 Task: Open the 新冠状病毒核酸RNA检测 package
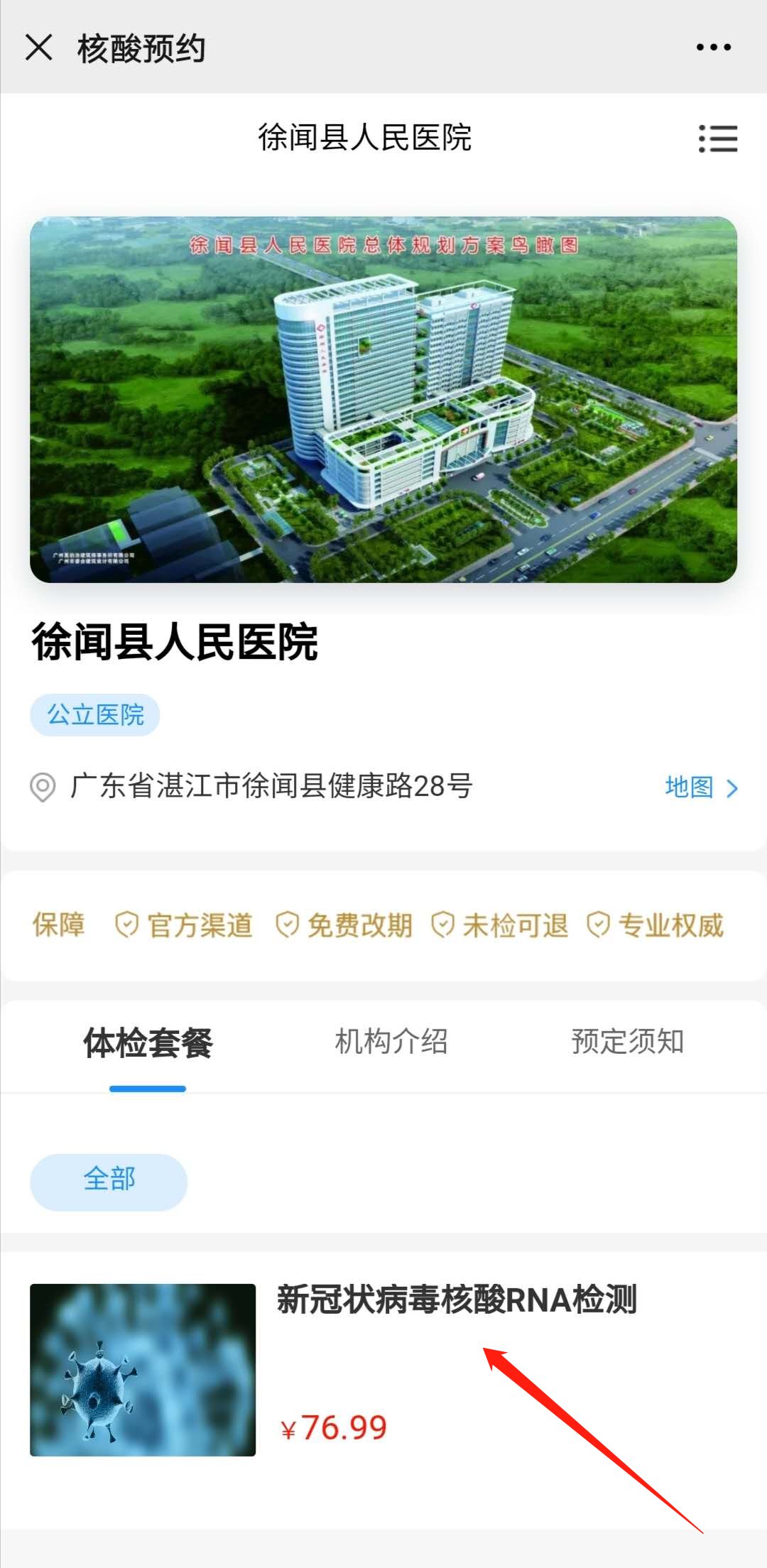(x=456, y=1300)
